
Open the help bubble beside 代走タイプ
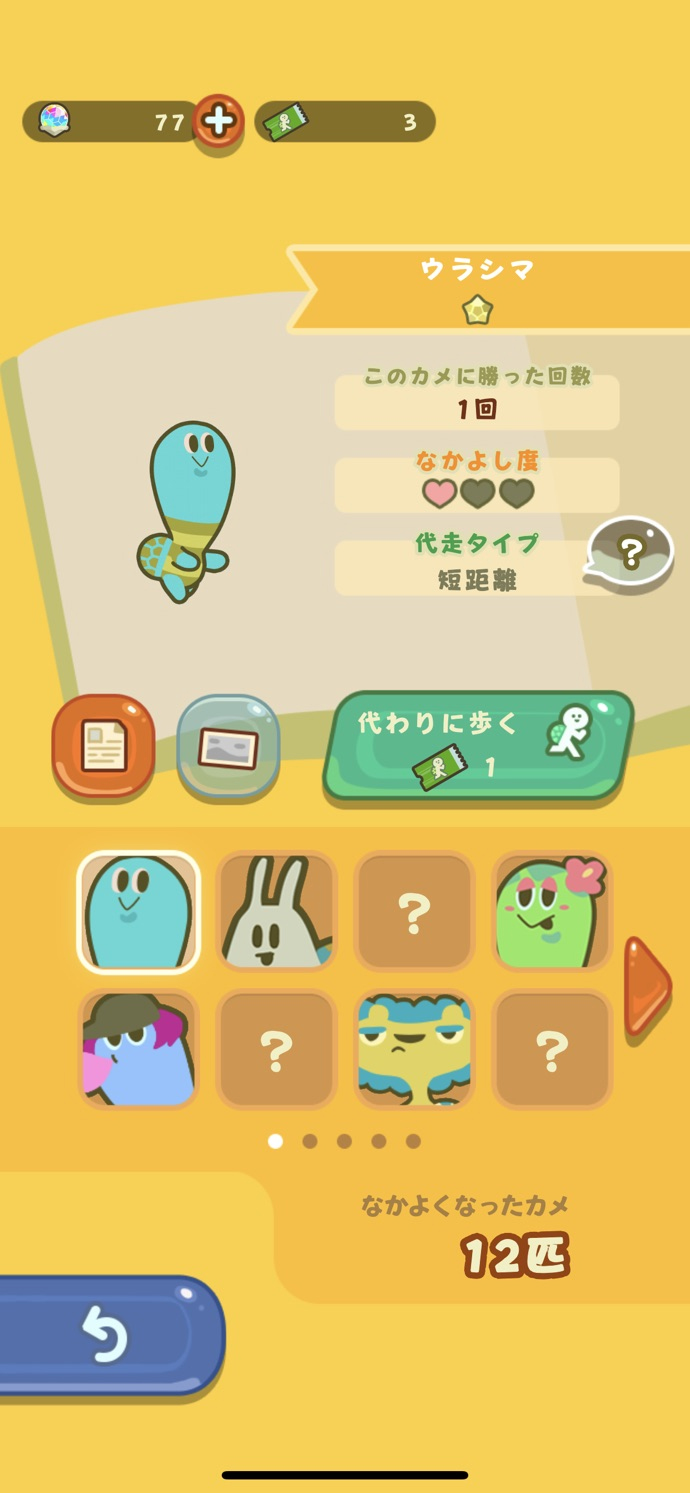pyautogui.click(x=629, y=552)
